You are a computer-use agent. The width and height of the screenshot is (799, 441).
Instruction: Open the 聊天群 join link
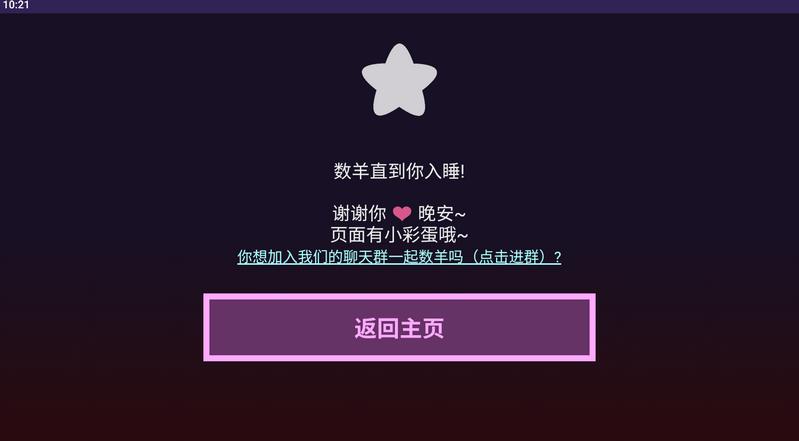coord(399,257)
